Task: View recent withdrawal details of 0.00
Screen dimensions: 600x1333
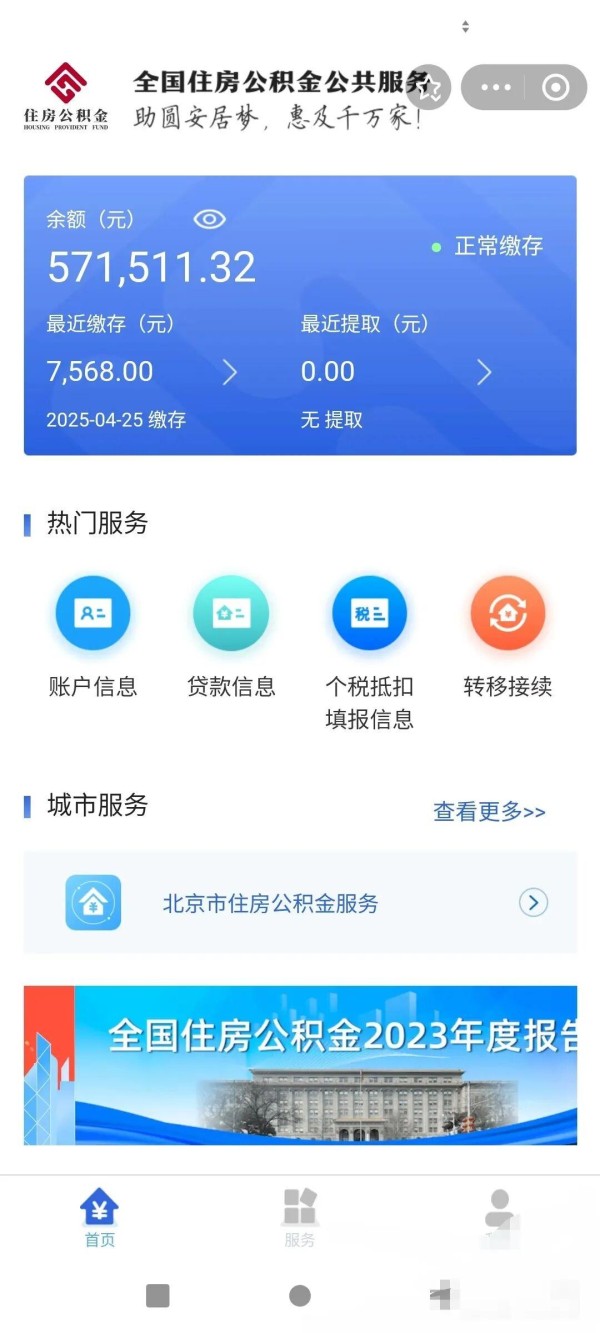Action: [484, 373]
